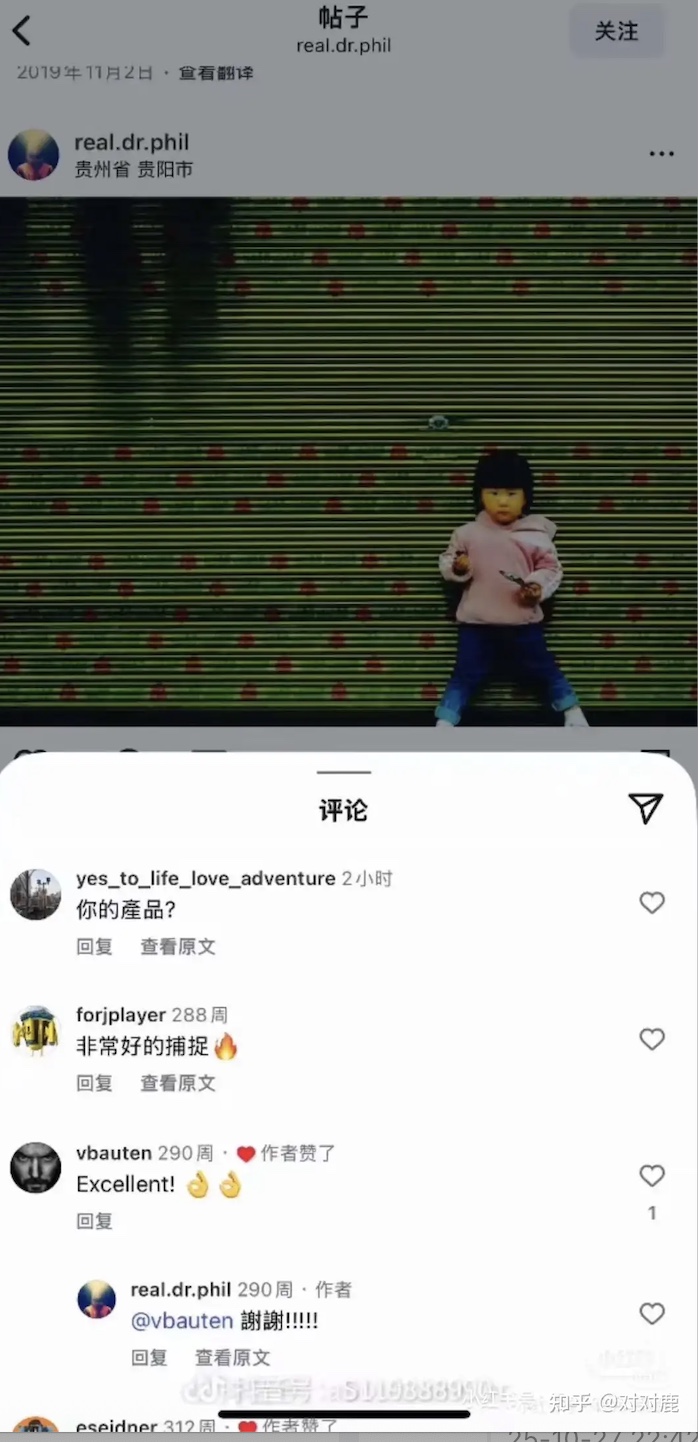Open the post's three-dot overflow menu
This screenshot has width=698, height=1442.
pos(661,154)
